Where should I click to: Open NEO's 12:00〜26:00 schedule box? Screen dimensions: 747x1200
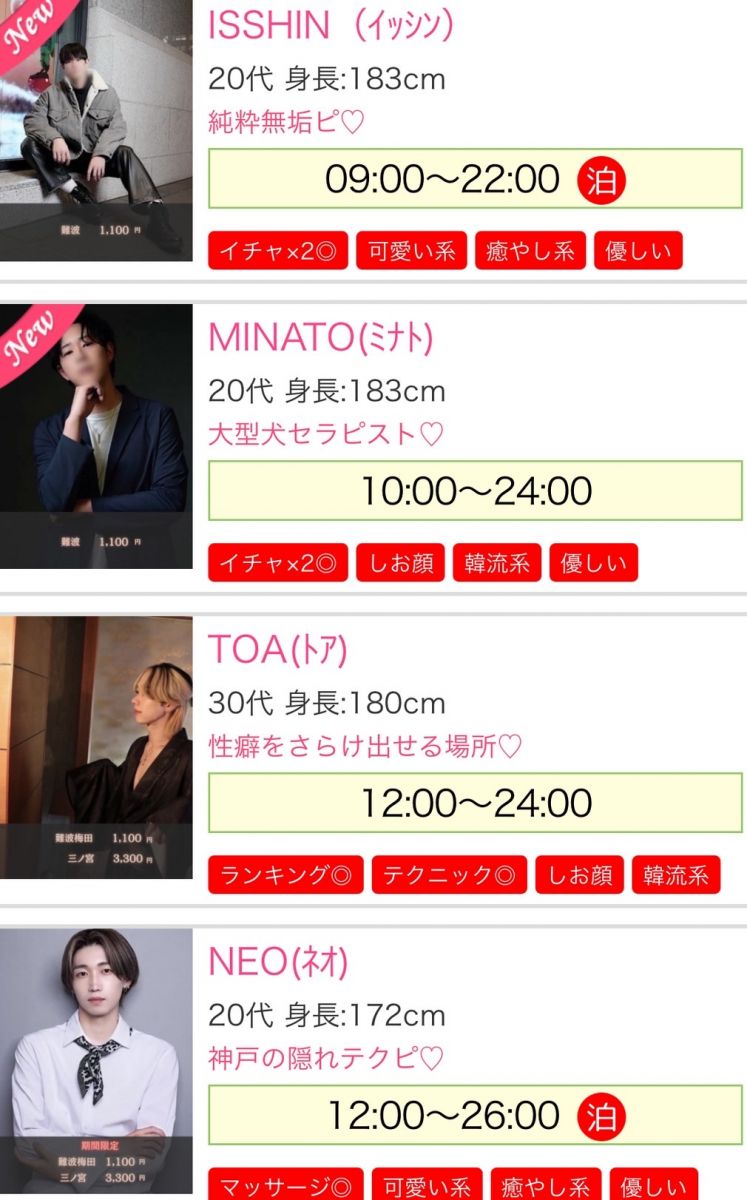click(475, 1115)
